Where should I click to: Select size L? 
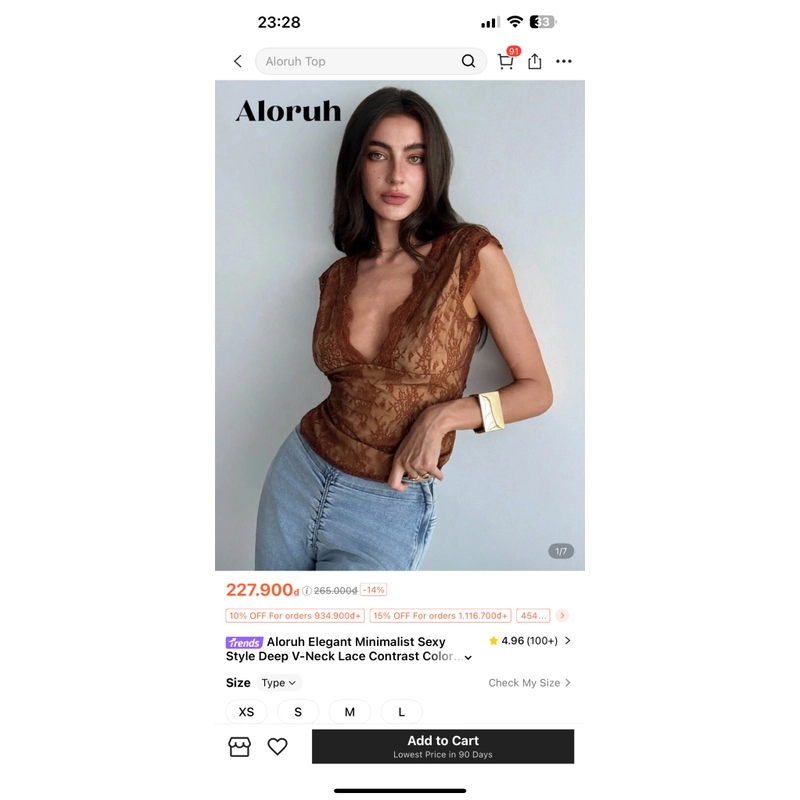click(401, 712)
